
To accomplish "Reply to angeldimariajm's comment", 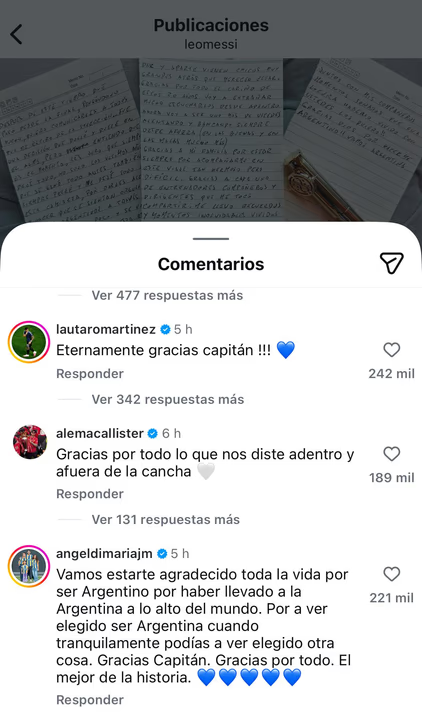I will (90, 700).
